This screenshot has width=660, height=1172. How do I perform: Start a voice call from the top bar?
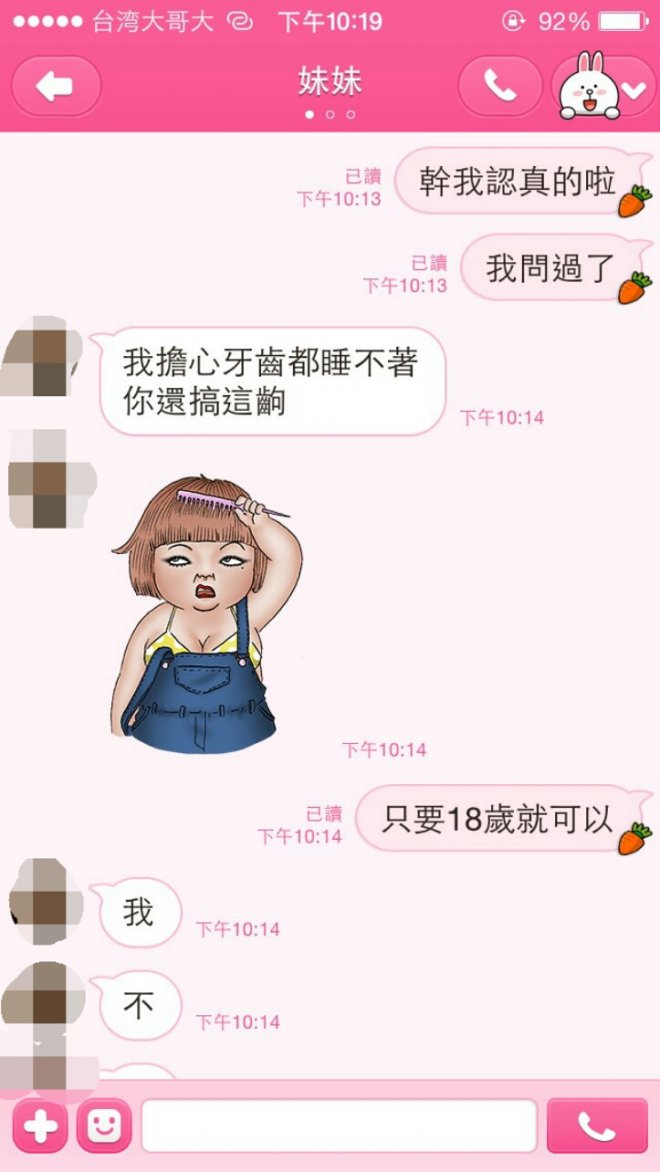pos(500,86)
